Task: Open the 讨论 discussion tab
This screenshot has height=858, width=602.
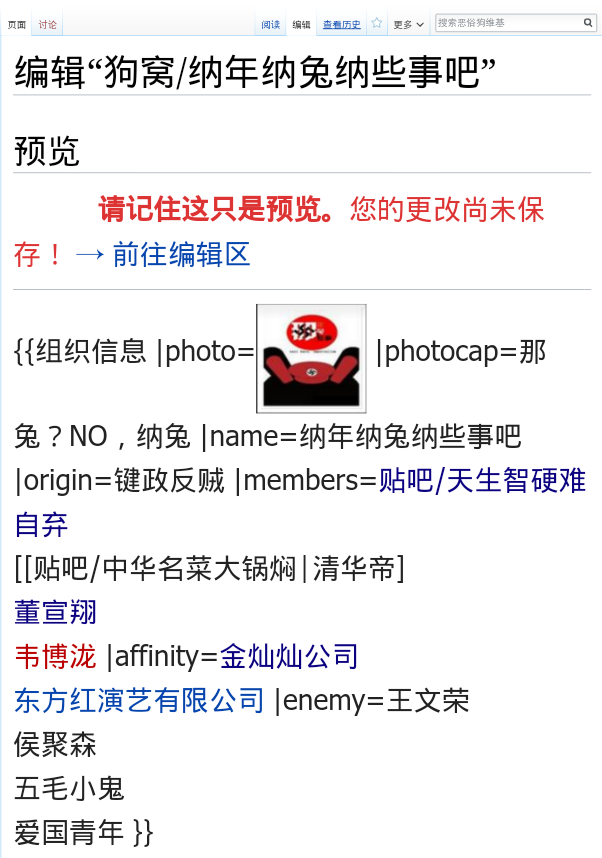Action: coord(47,24)
